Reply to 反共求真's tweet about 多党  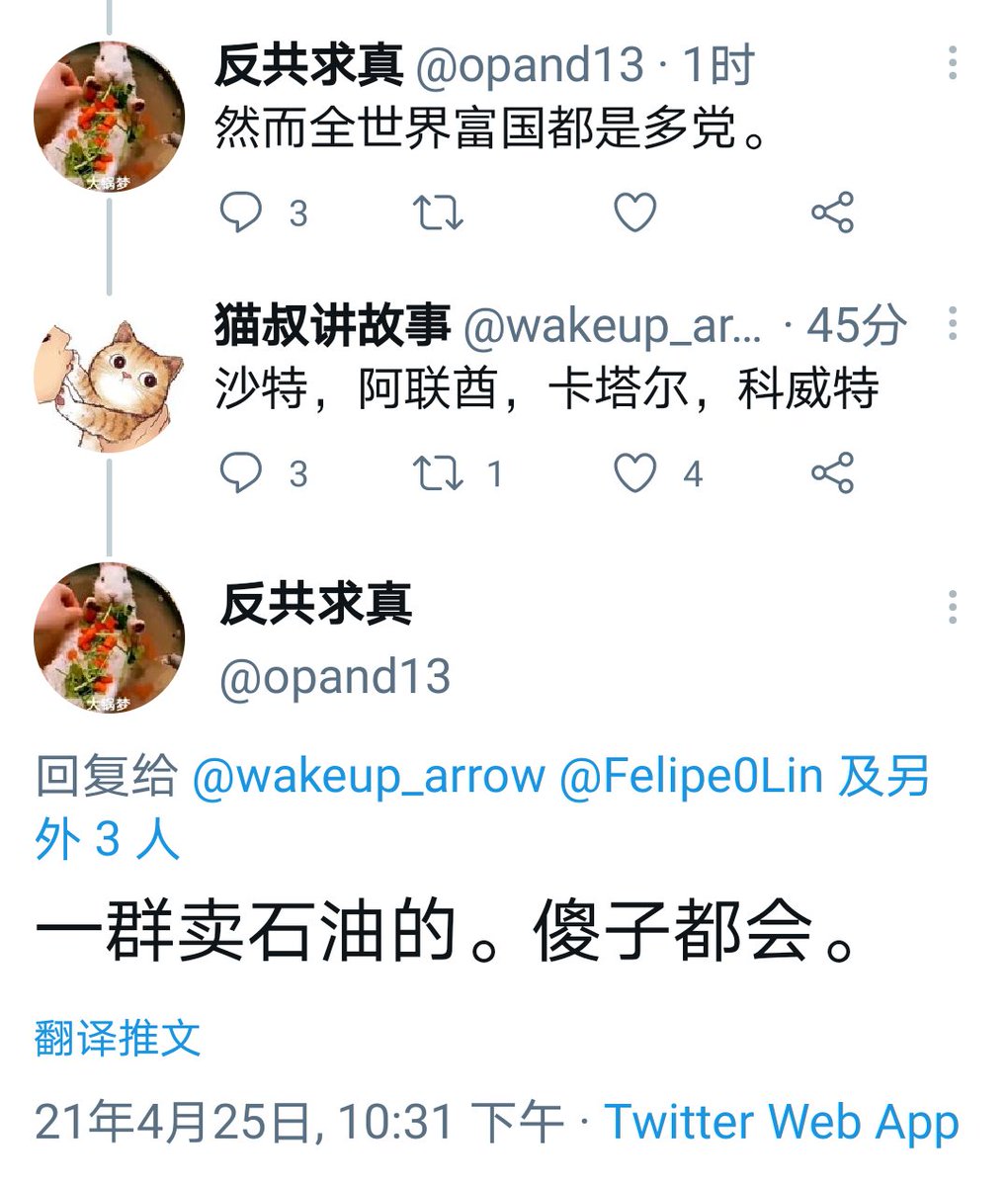coord(240,212)
